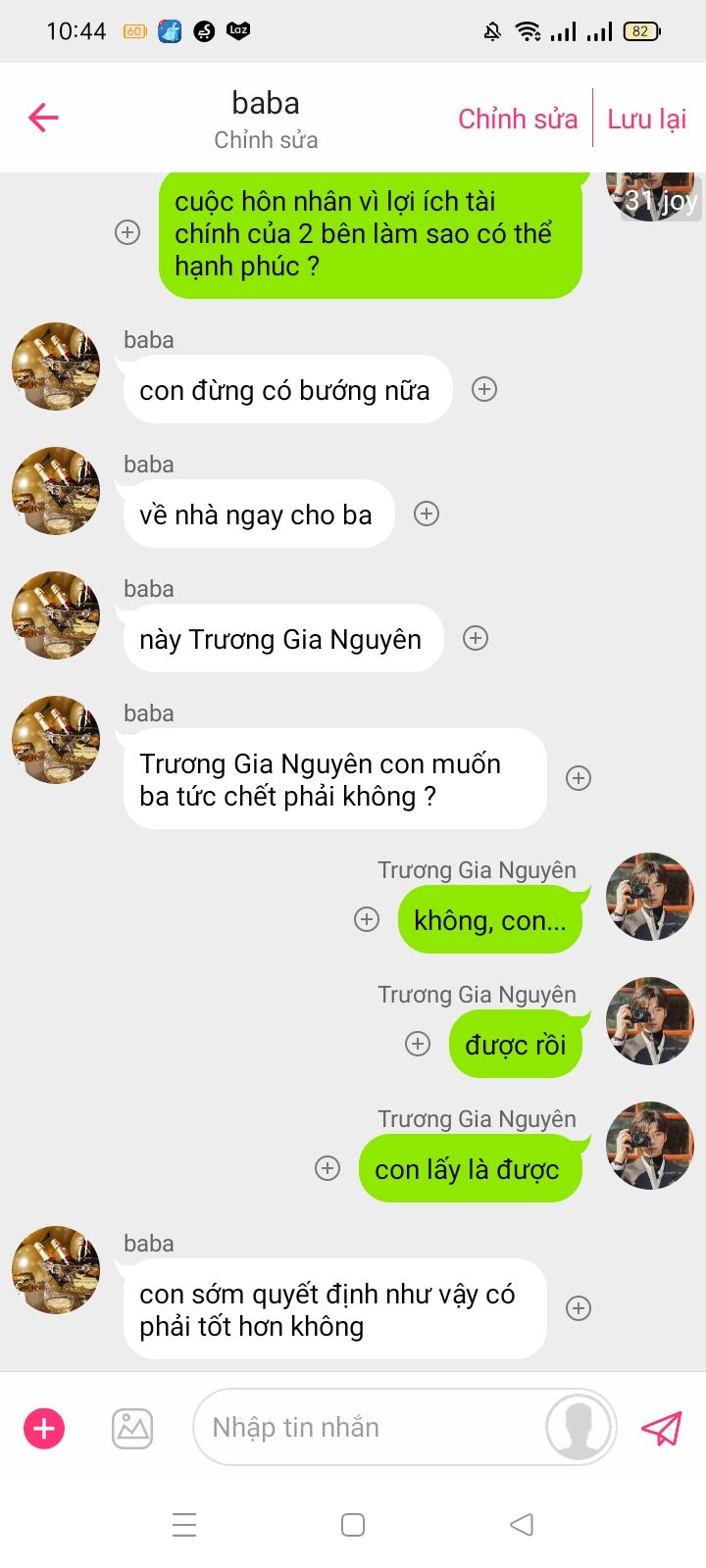Tap the plus icon beside 'về nhà ngay cho ba'
This screenshot has width=706, height=1568.
tap(427, 514)
